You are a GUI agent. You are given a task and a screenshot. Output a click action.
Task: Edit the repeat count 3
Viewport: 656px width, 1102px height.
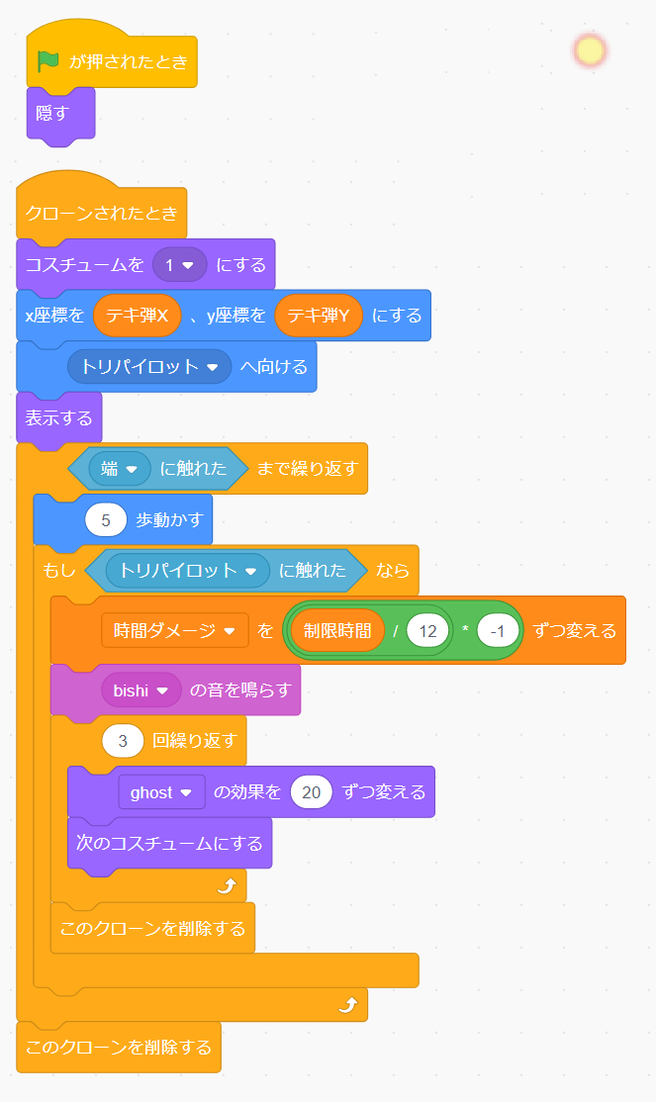click(x=122, y=741)
